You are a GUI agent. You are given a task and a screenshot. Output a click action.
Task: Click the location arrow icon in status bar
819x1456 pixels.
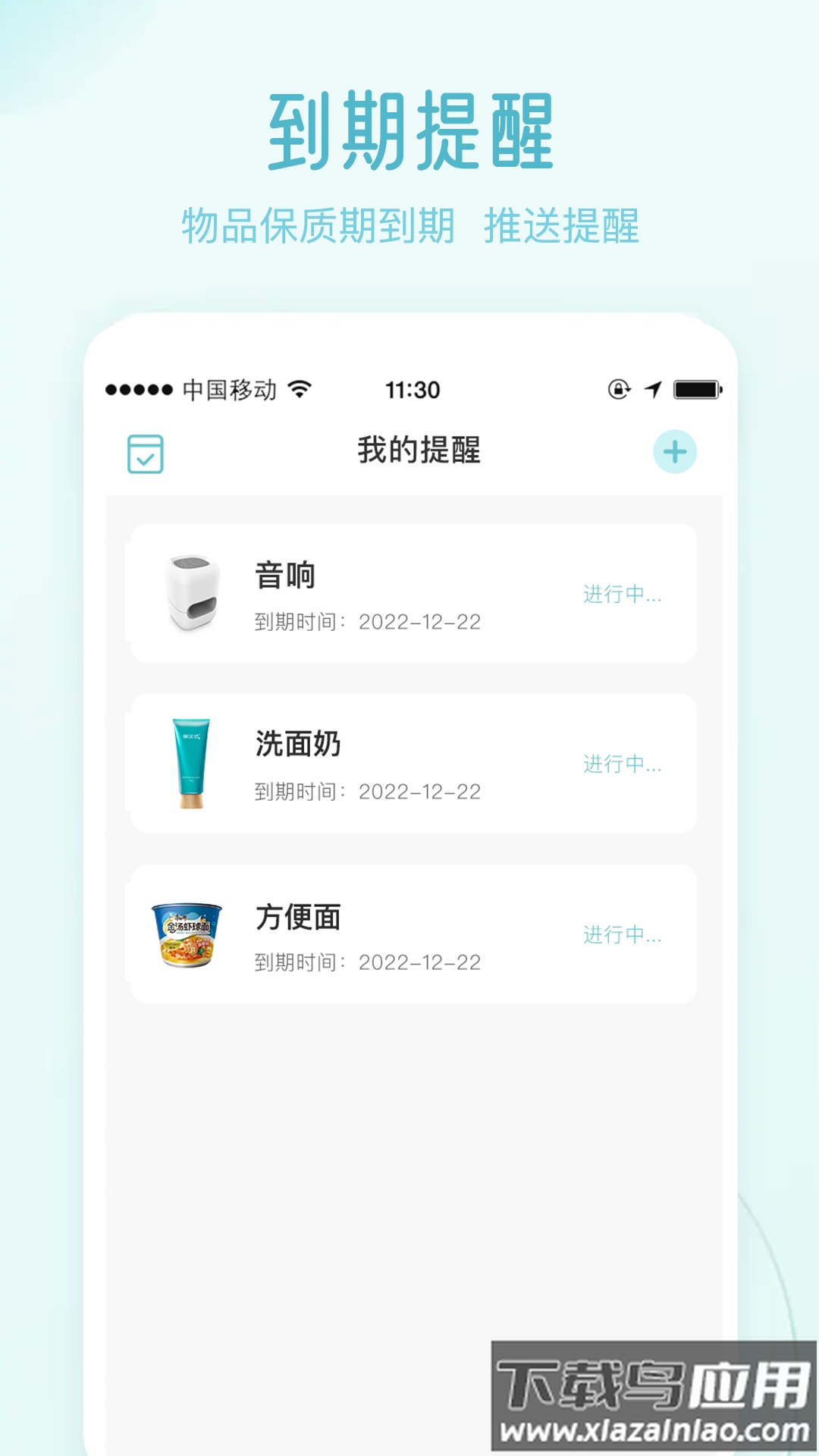tap(652, 388)
